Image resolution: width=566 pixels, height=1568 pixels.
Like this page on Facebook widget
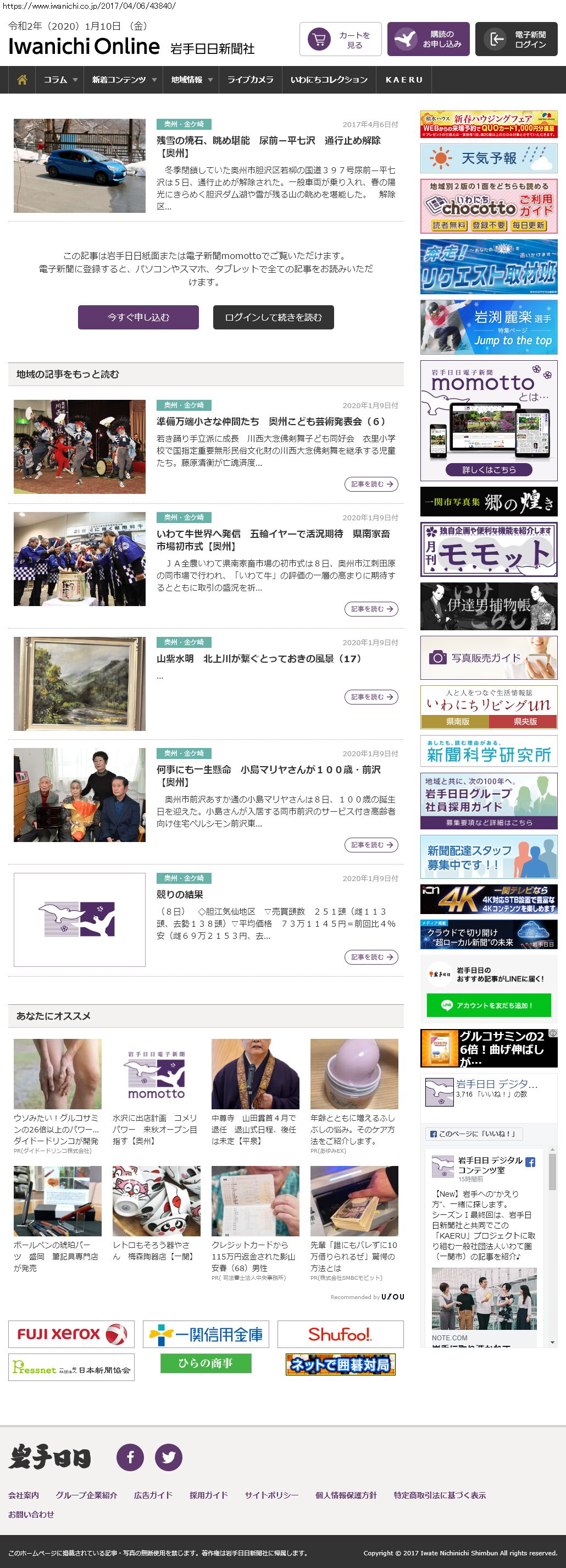(474, 1134)
